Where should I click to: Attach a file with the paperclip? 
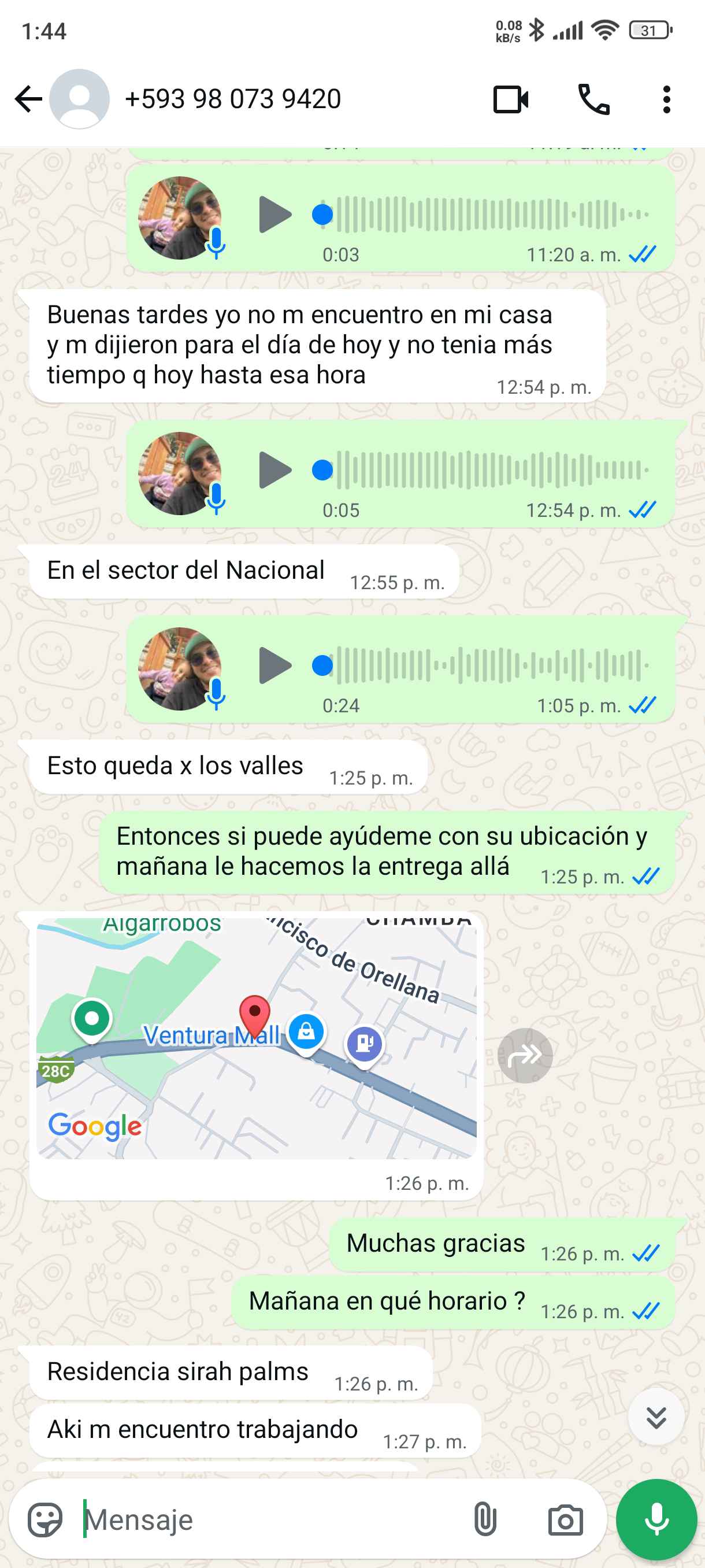(485, 1520)
